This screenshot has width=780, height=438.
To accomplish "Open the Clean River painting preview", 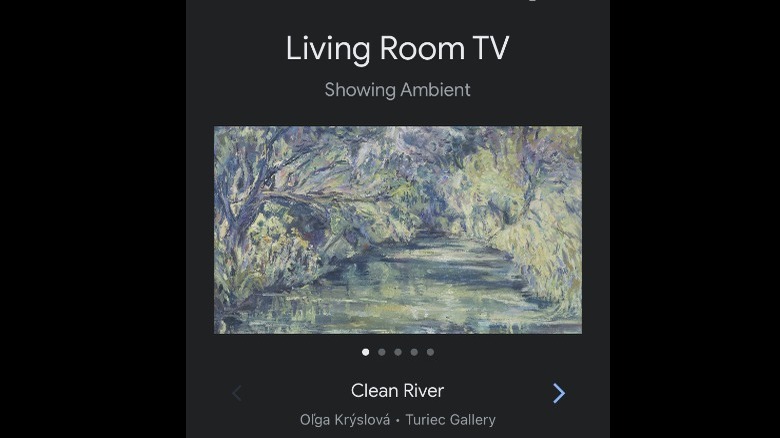I will (397, 230).
